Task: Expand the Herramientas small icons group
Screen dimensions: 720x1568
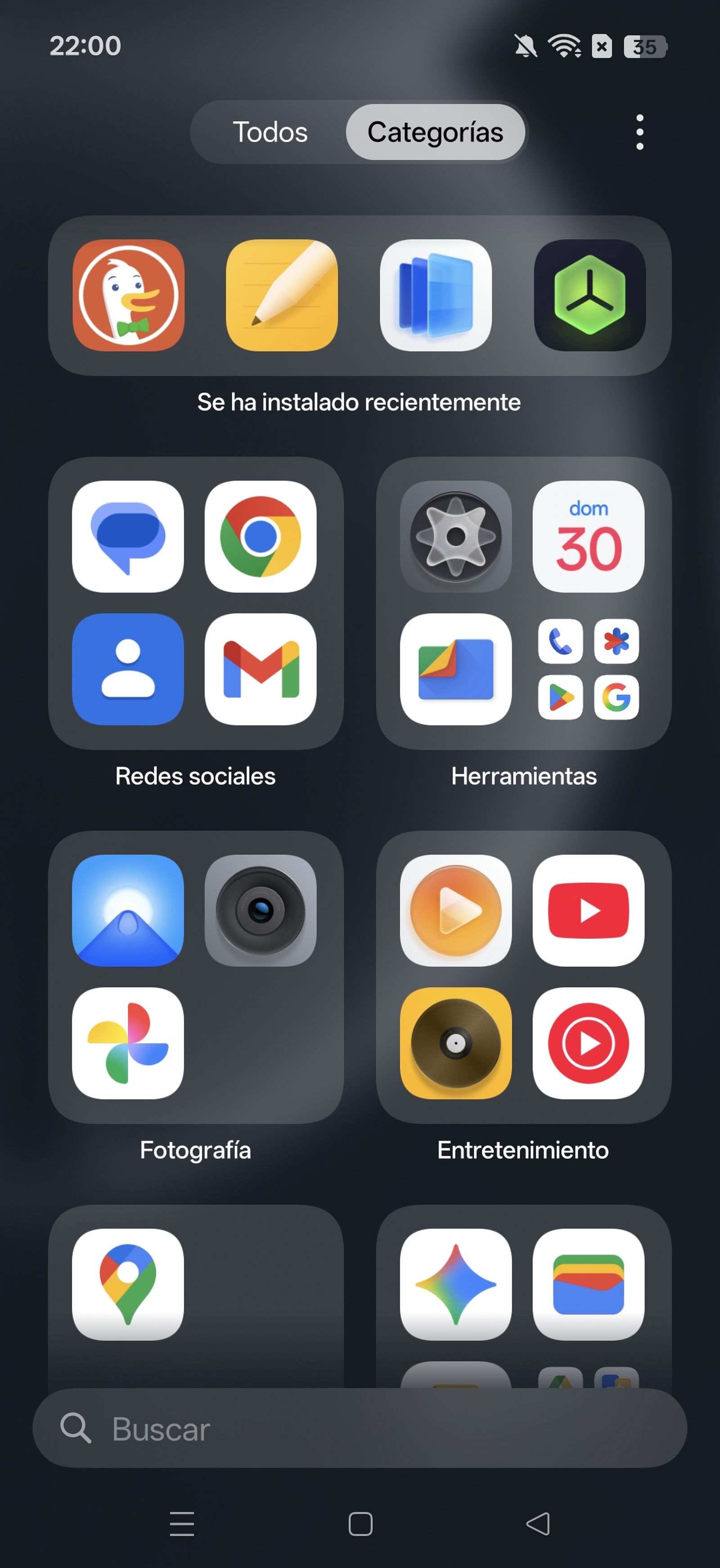Action: pyautogui.click(x=589, y=669)
